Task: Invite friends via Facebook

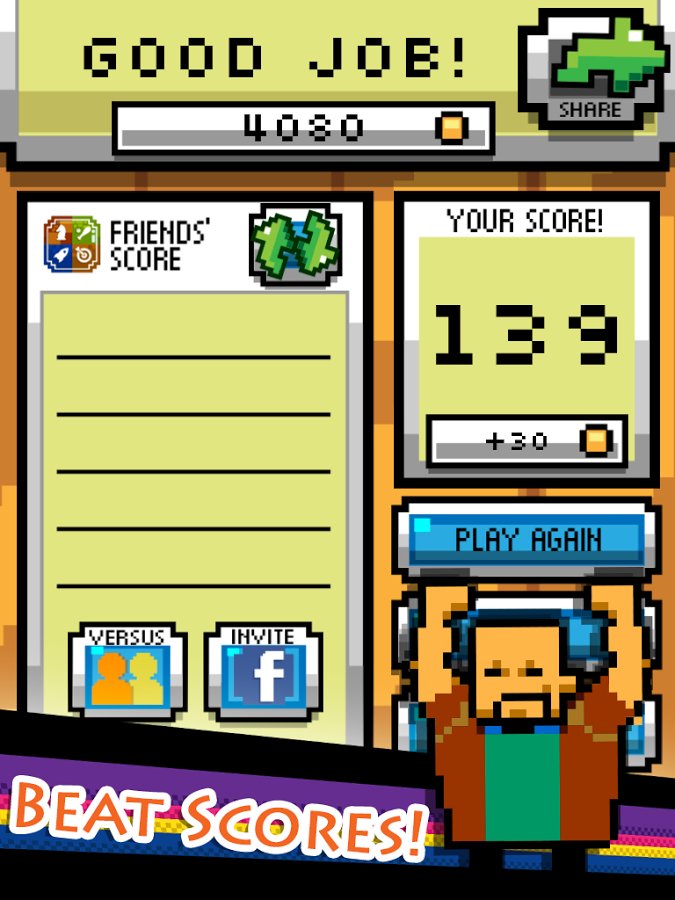Action: [x=264, y=672]
